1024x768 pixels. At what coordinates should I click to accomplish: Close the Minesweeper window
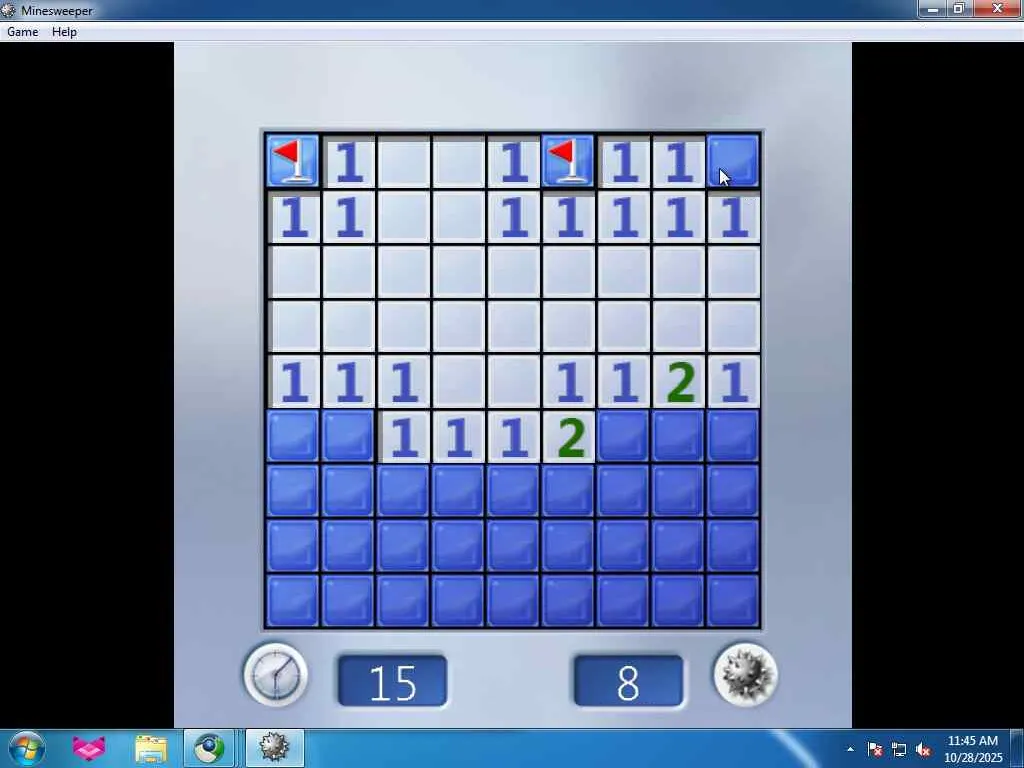coord(997,8)
